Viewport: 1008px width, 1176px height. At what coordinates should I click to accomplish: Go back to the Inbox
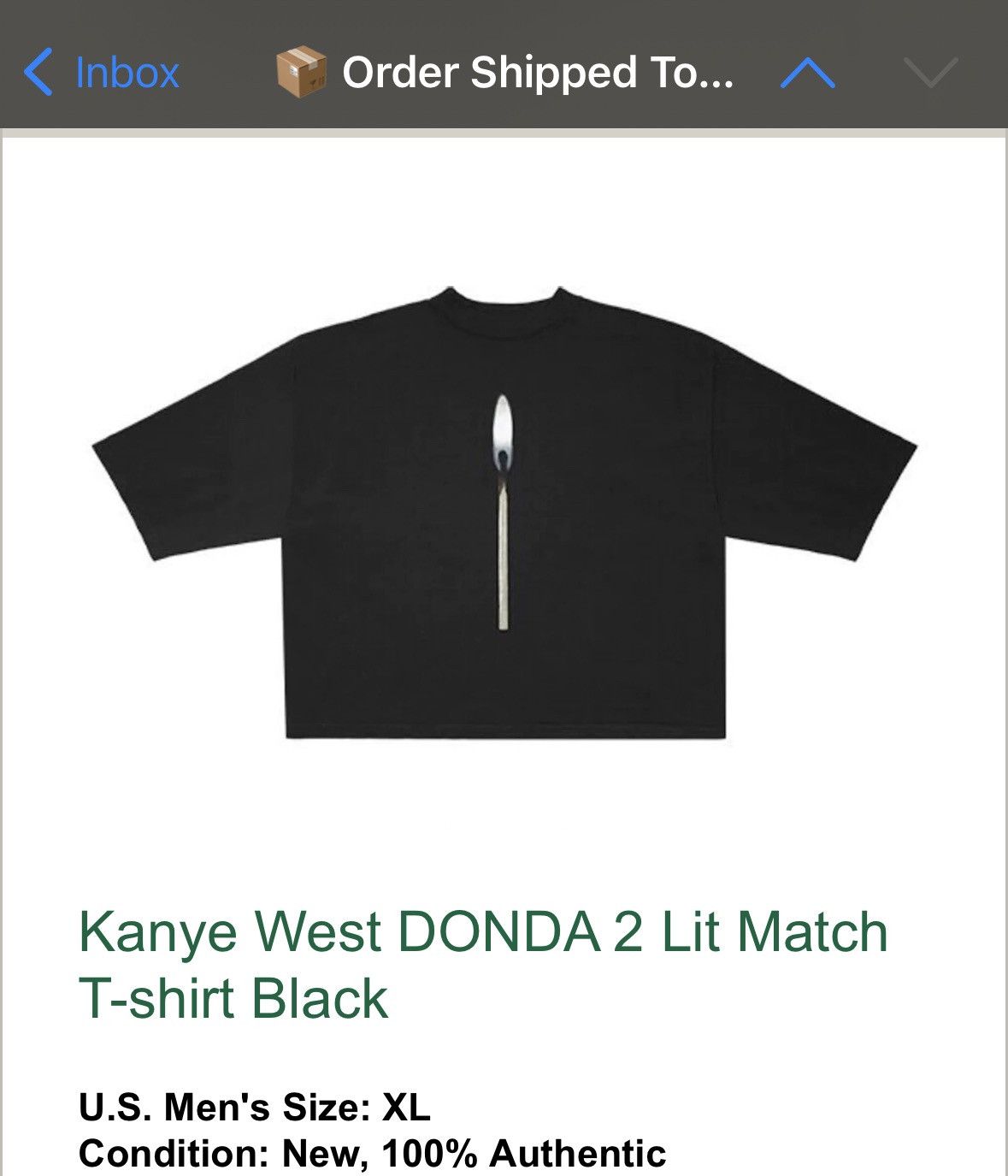(102, 72)
